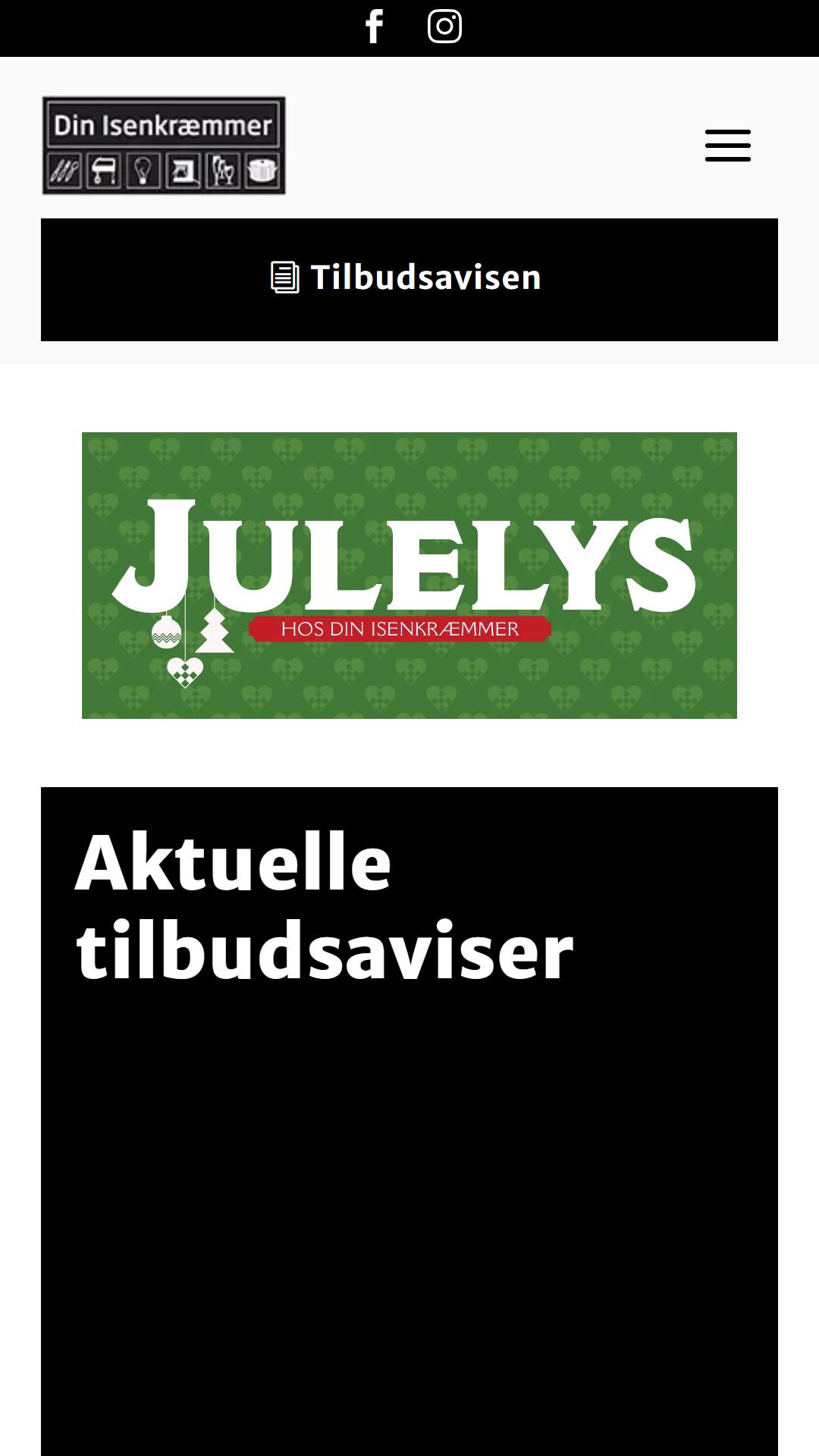Open the Julelys banner
This screenshot has width=819, height=1456.
[x=409, y=575]
